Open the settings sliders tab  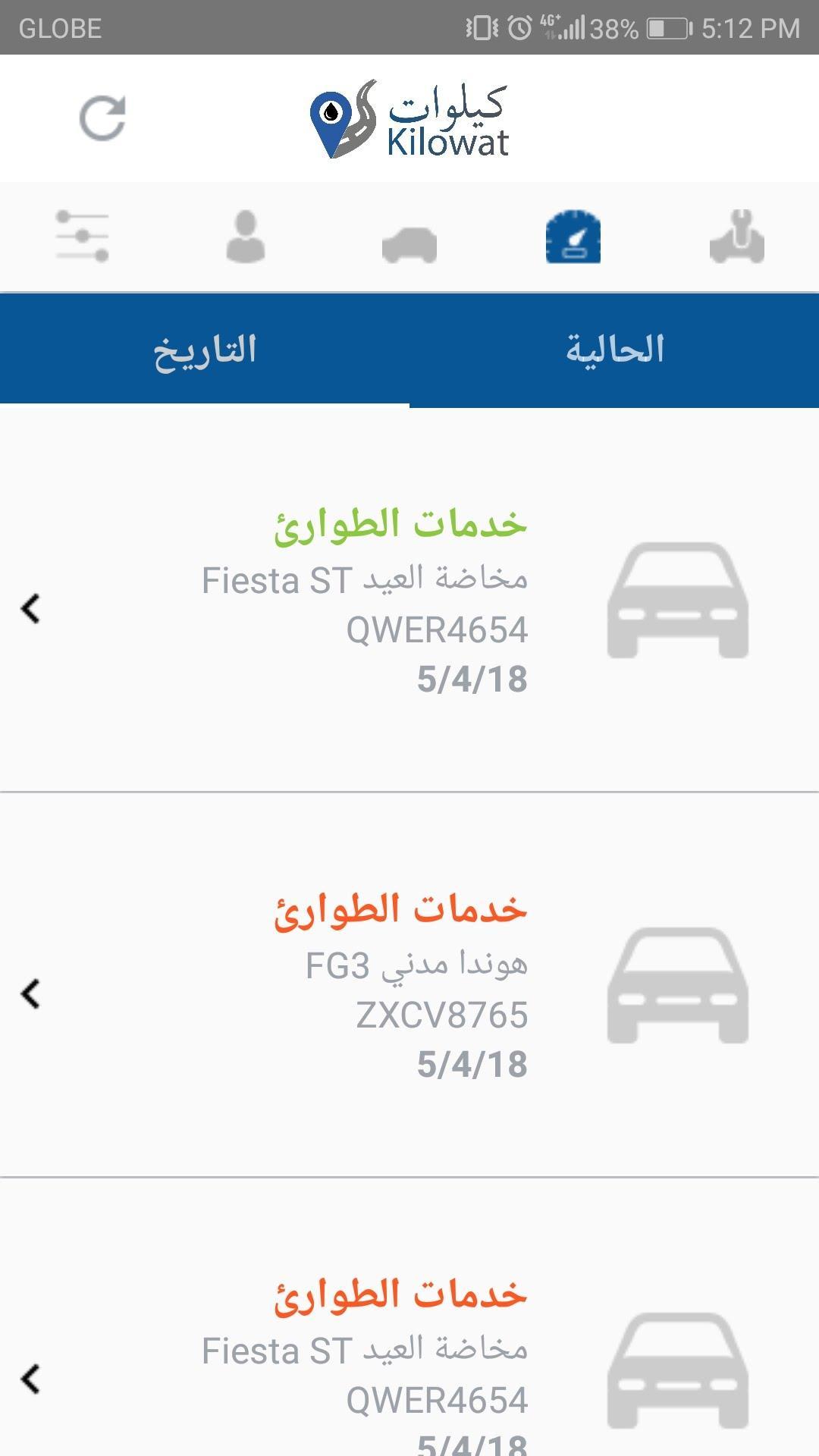click(82, 237)
